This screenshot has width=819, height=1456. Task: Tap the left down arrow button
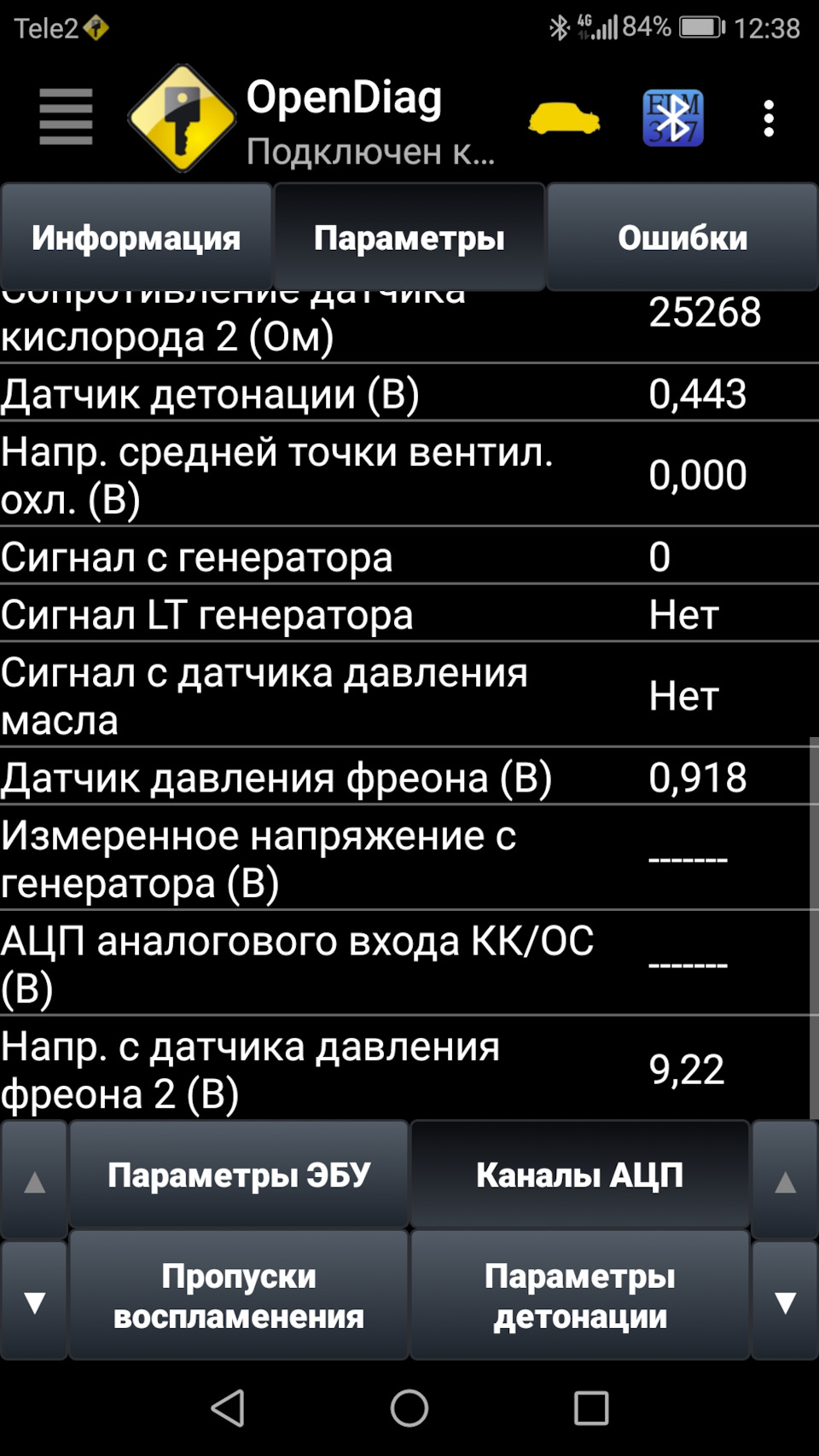pyautogui.click(x=34, y=1302)
